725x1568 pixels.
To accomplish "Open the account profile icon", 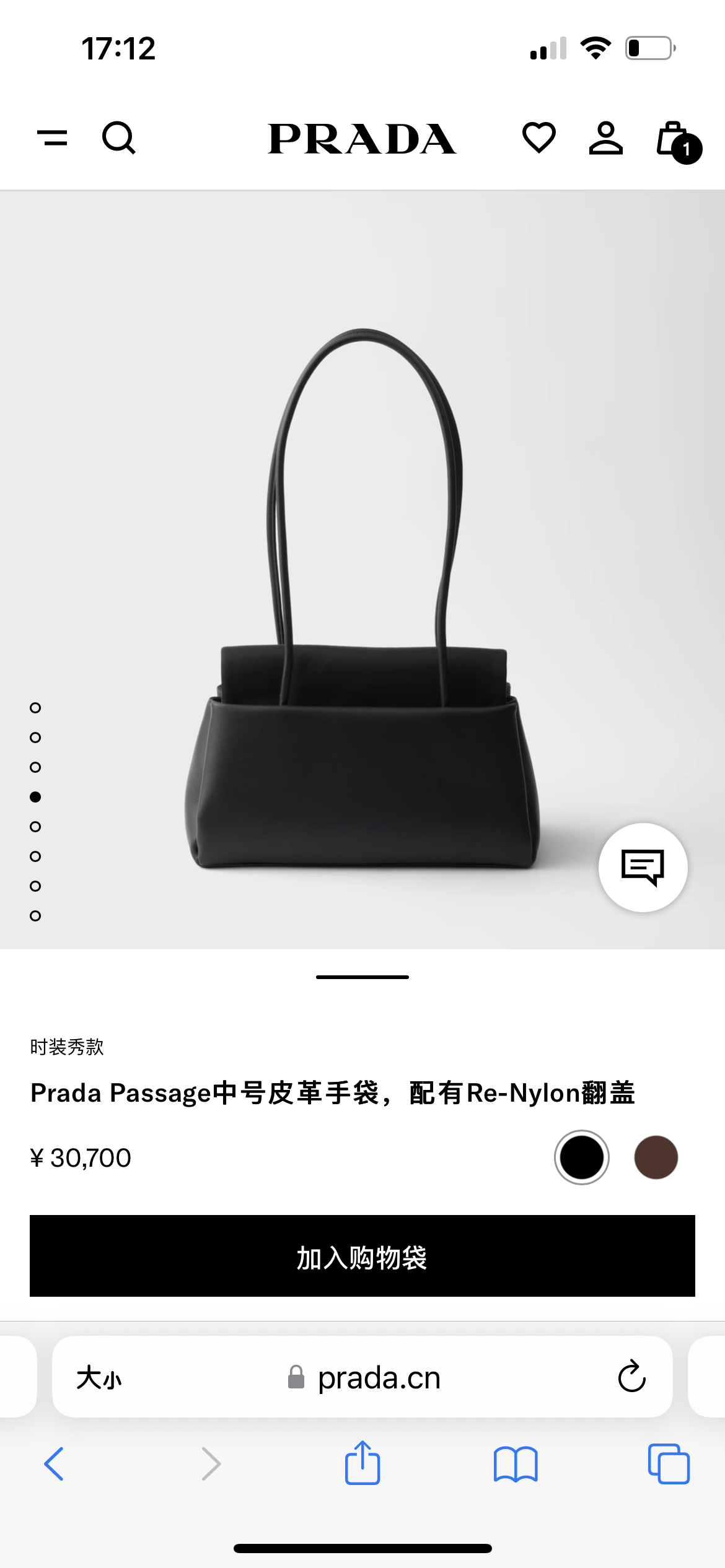I will 605,137.
